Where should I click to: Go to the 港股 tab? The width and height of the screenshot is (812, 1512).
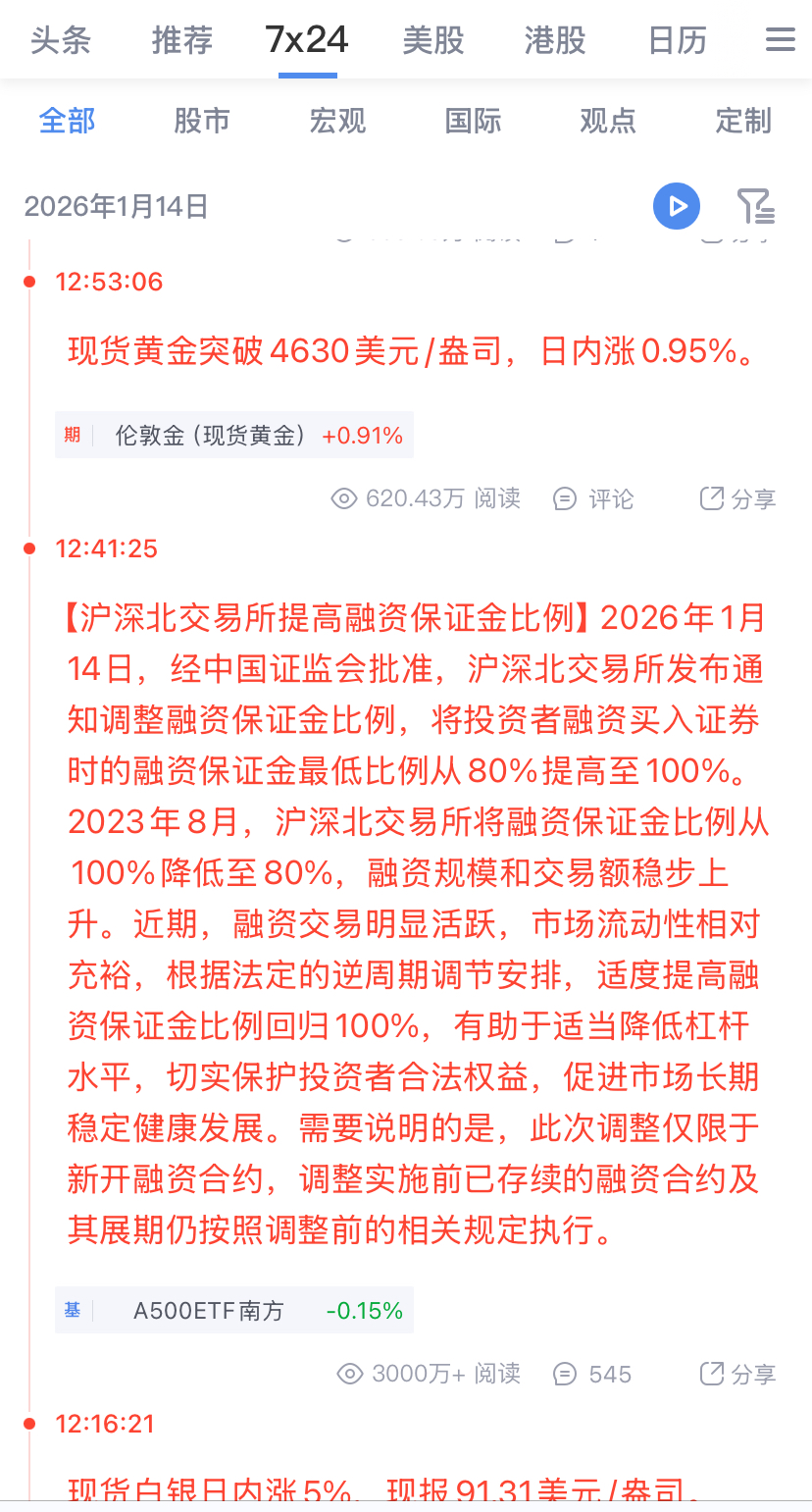[x=555, y=40]
